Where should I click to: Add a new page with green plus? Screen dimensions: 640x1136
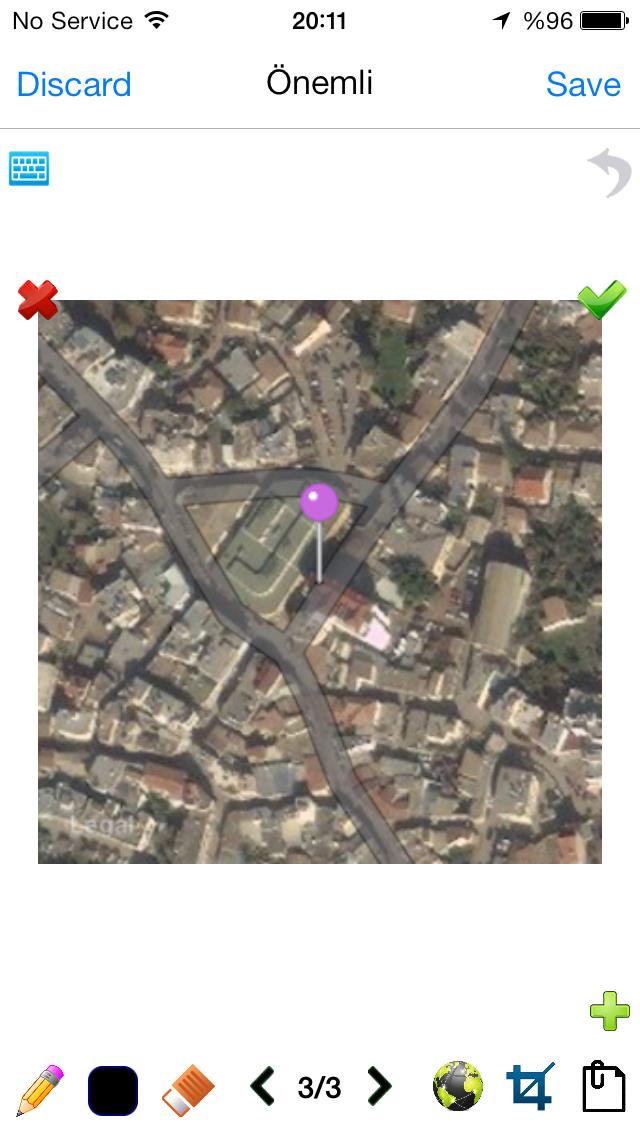pyautogui.click(x=609, y=1011)
